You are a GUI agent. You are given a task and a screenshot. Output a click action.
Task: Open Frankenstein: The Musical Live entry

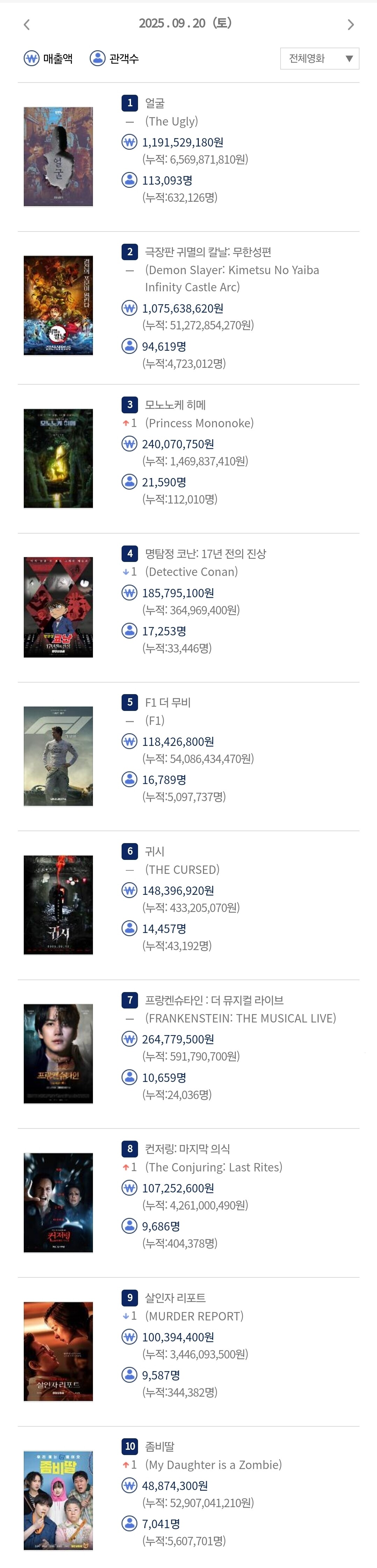189,1054
